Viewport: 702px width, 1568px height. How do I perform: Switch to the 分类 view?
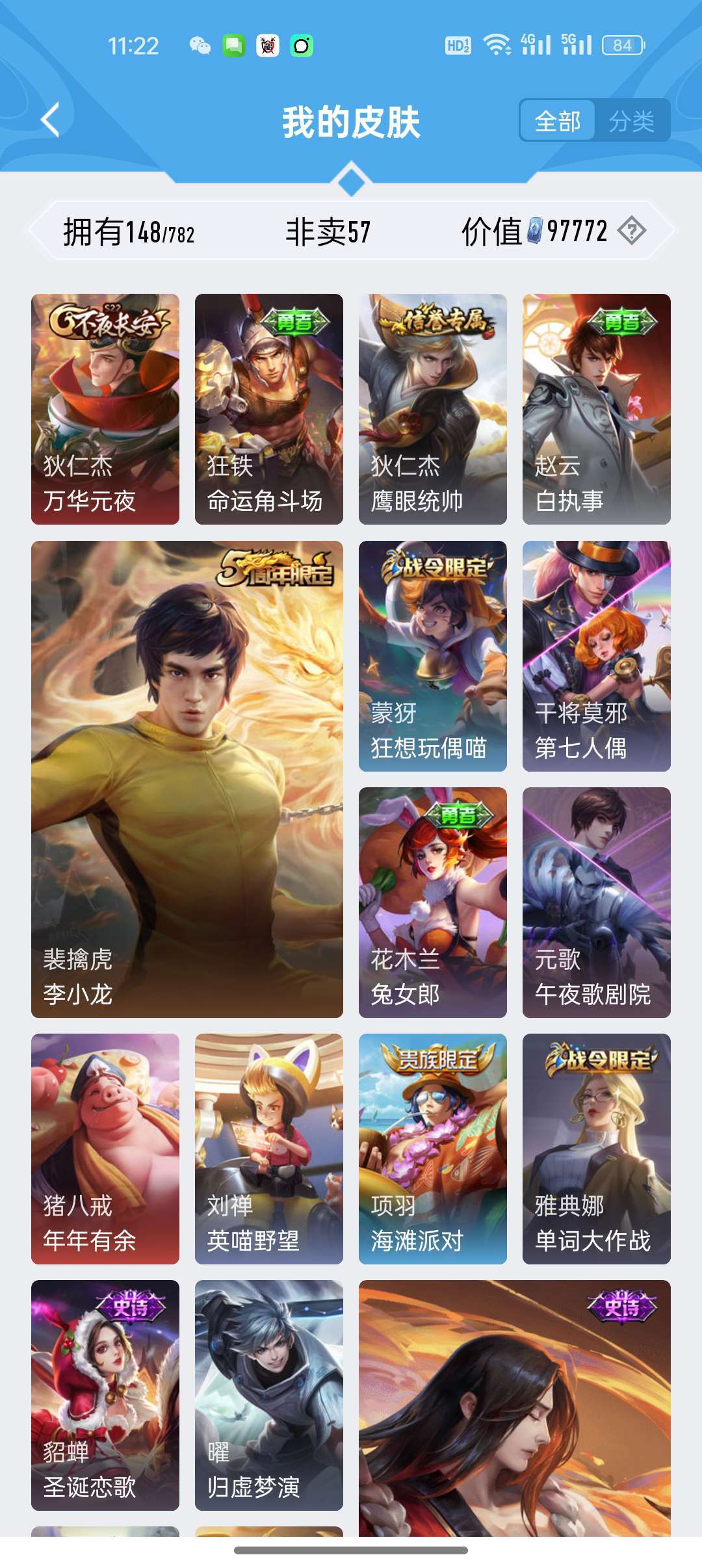[631, 121]
